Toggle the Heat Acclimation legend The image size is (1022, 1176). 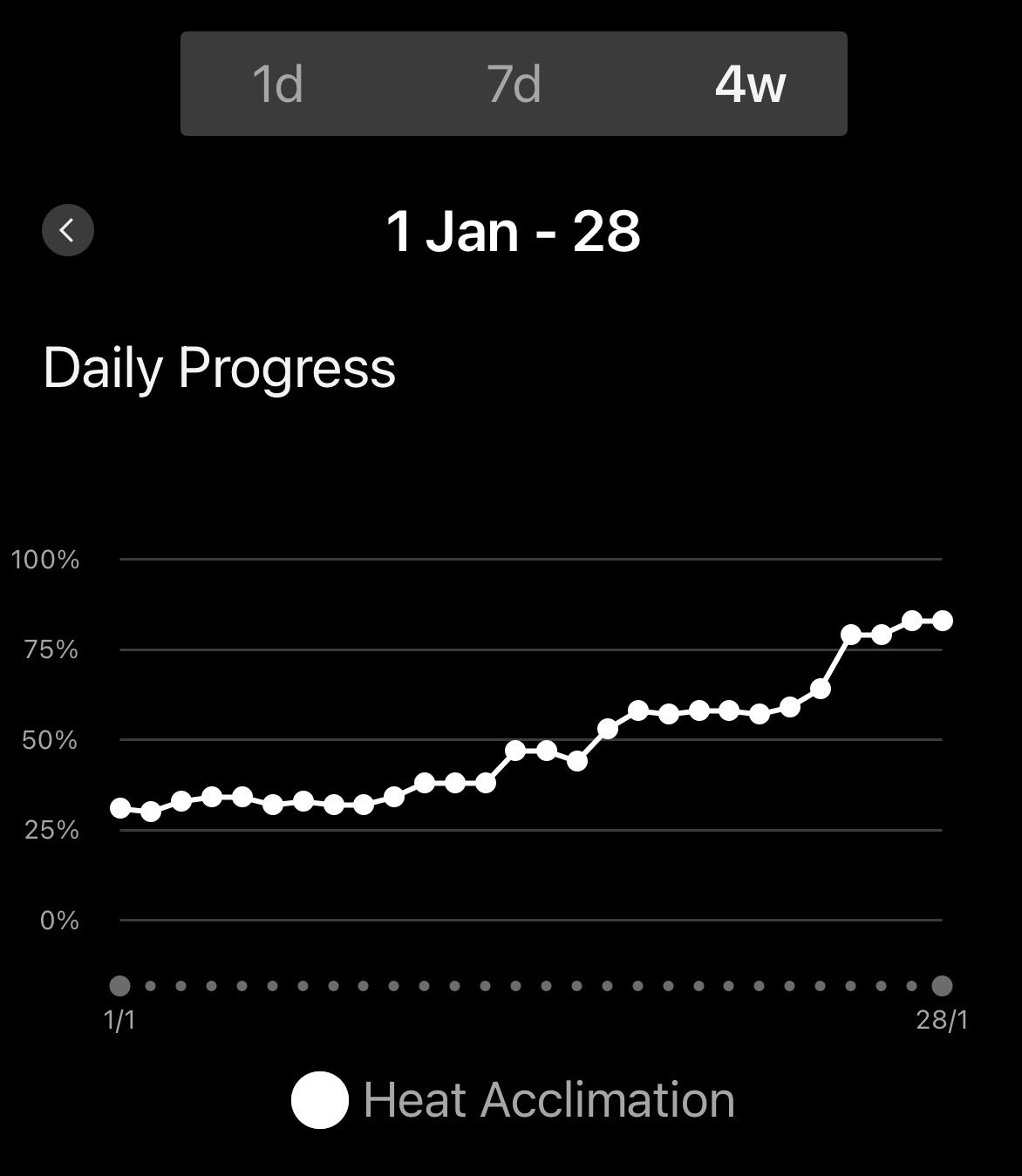pyautogui.click(x=513, y=1099)
